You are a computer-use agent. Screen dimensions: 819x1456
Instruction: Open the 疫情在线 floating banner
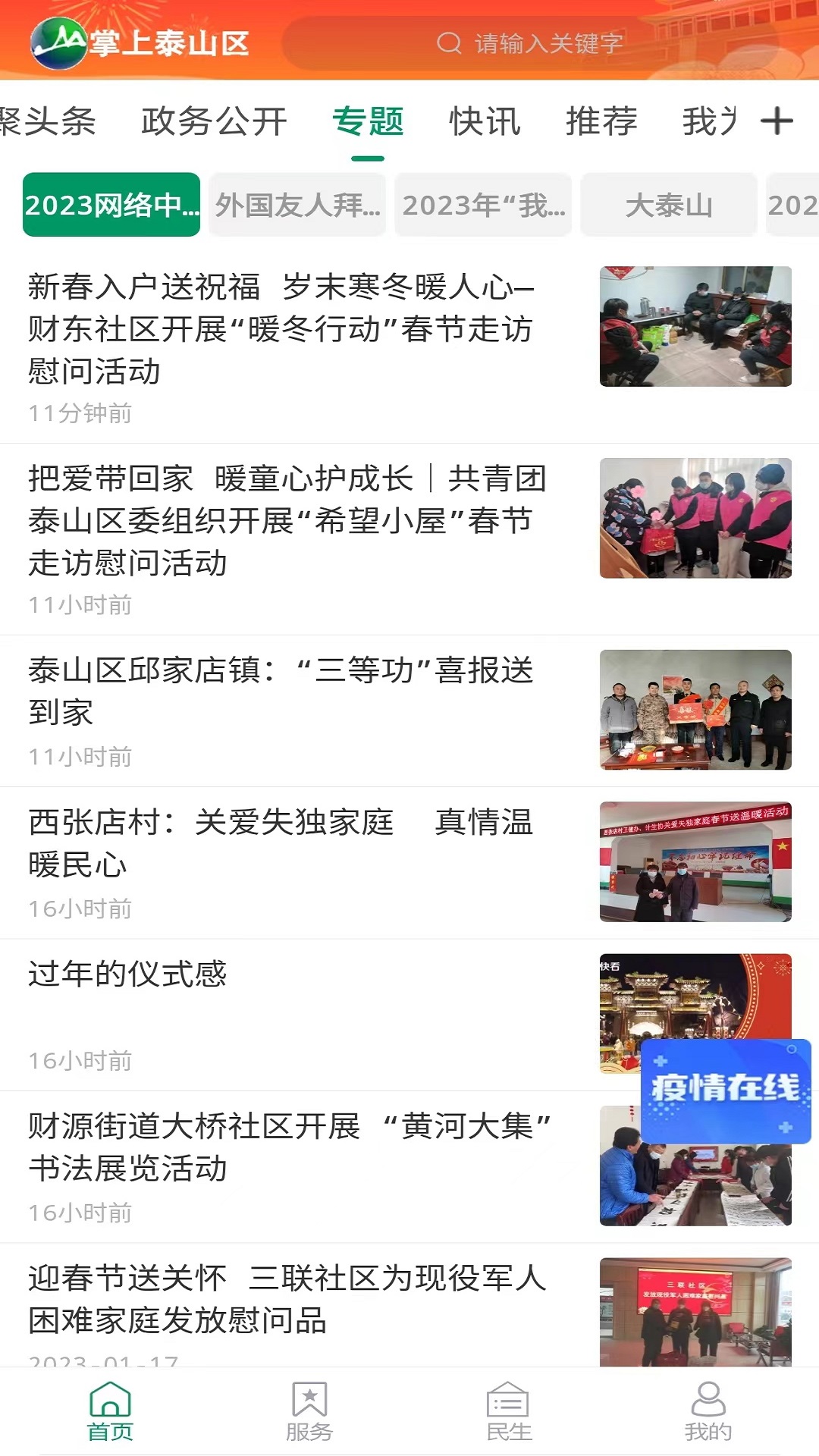pyautogui.click(x=726, y=1091)
